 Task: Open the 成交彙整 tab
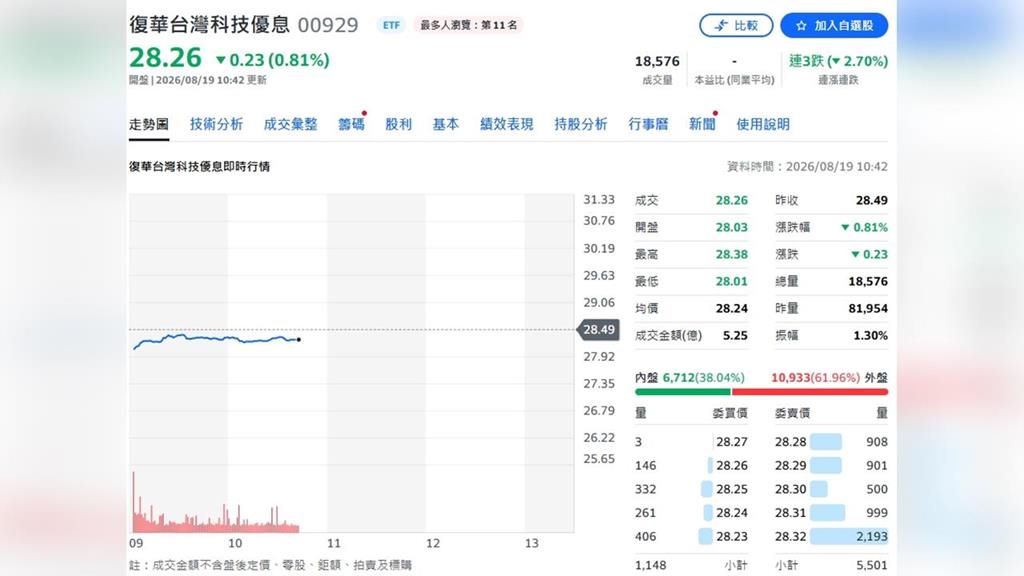(290, 124)
